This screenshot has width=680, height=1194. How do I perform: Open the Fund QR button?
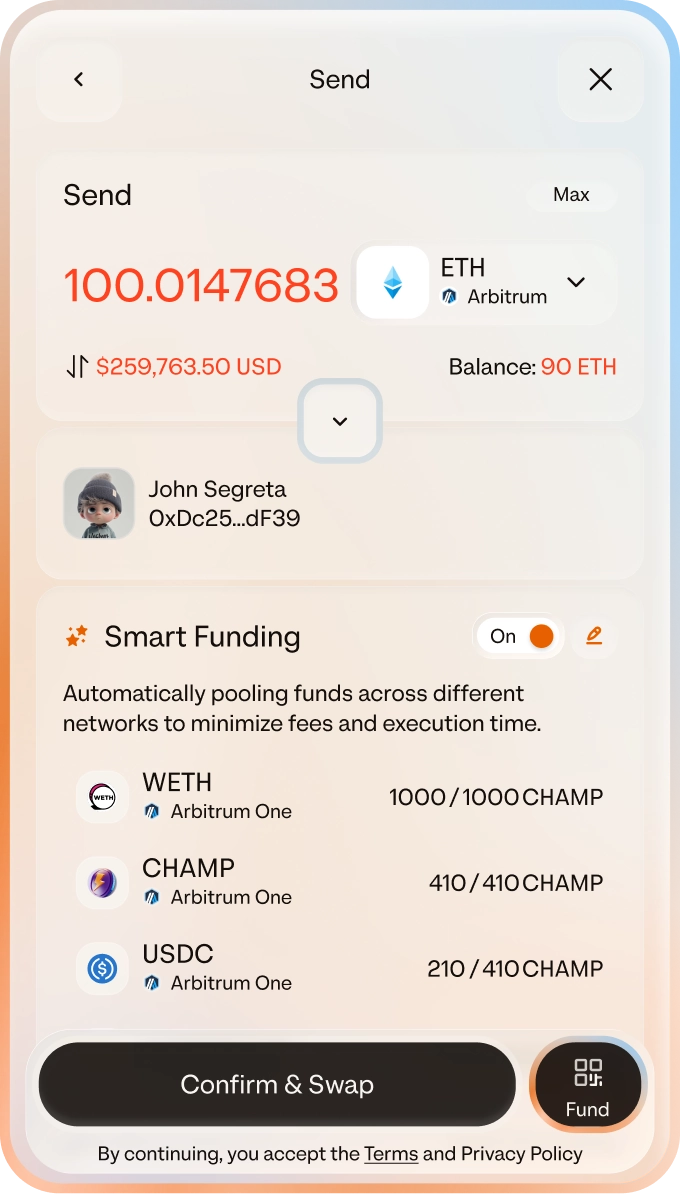coord(587,1086)
